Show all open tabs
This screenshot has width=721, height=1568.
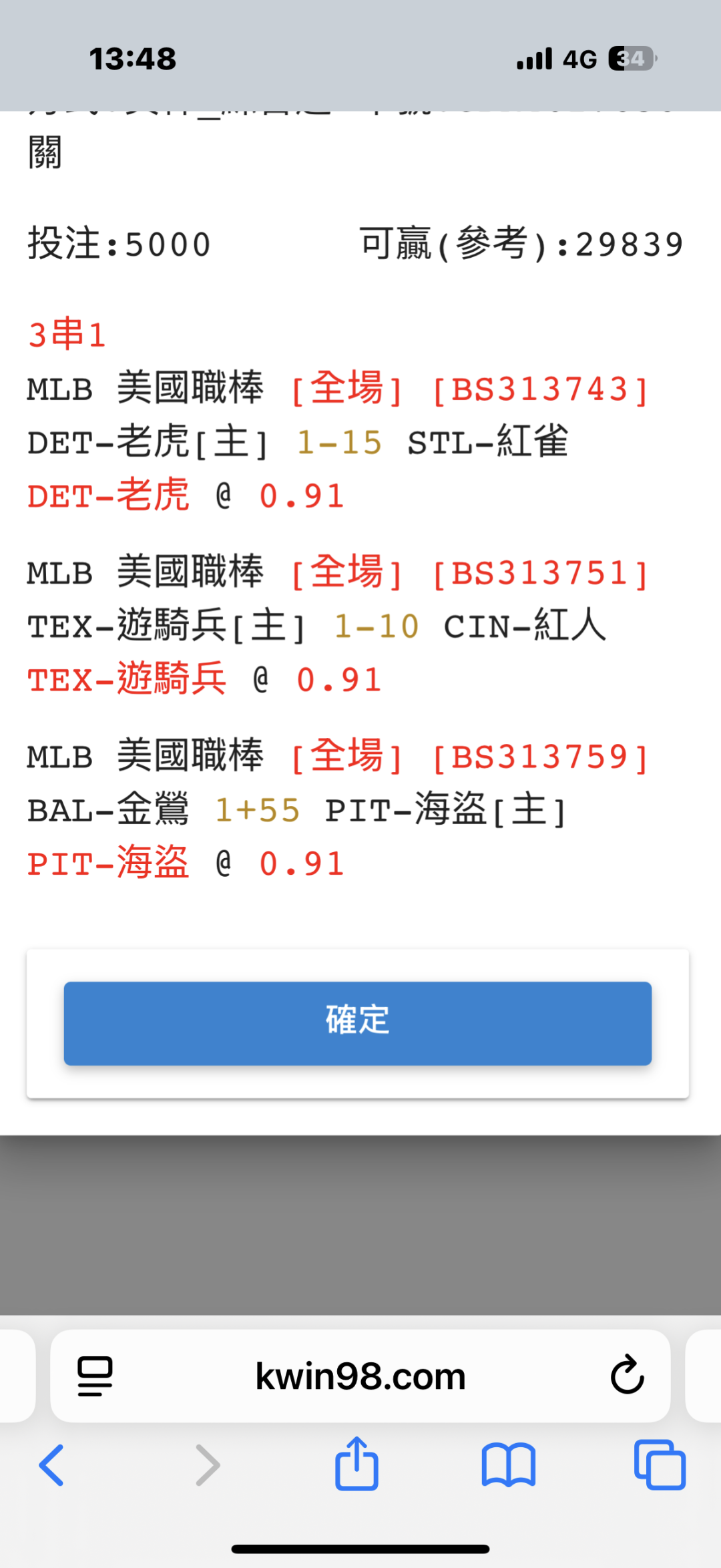click(x=659, y=1464)
